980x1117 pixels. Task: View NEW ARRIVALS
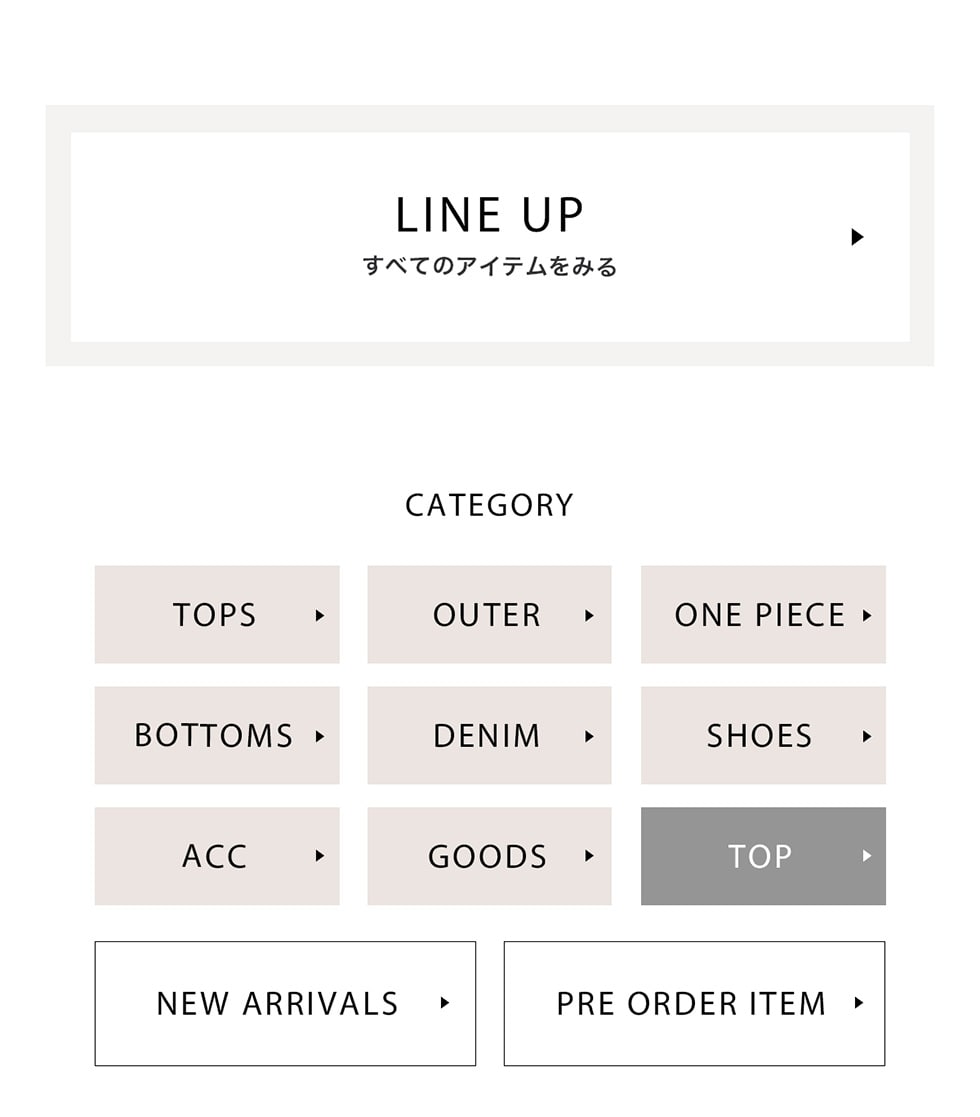285,1003
